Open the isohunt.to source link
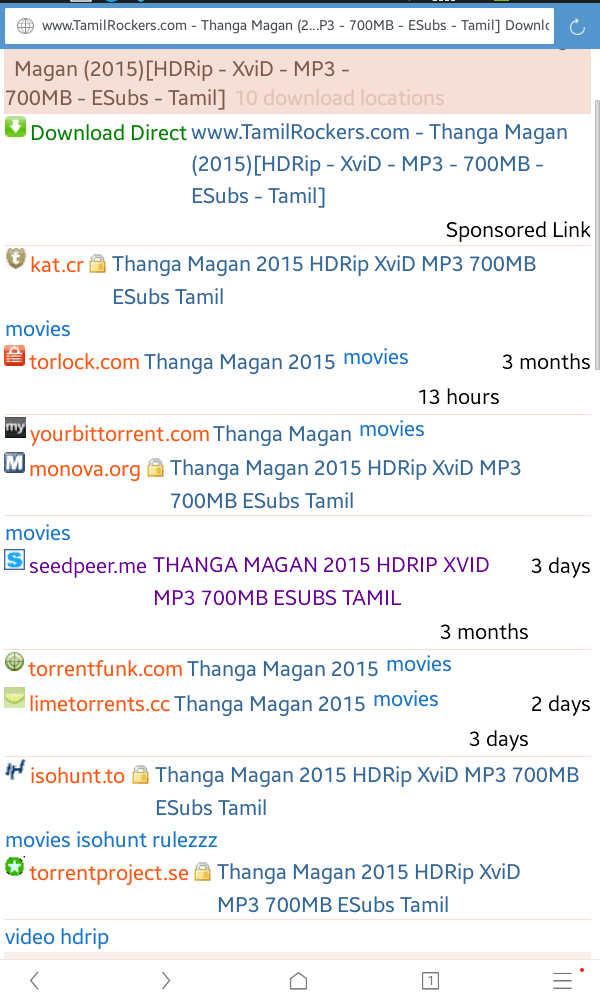600x1002 pixels. coord(77,775)
